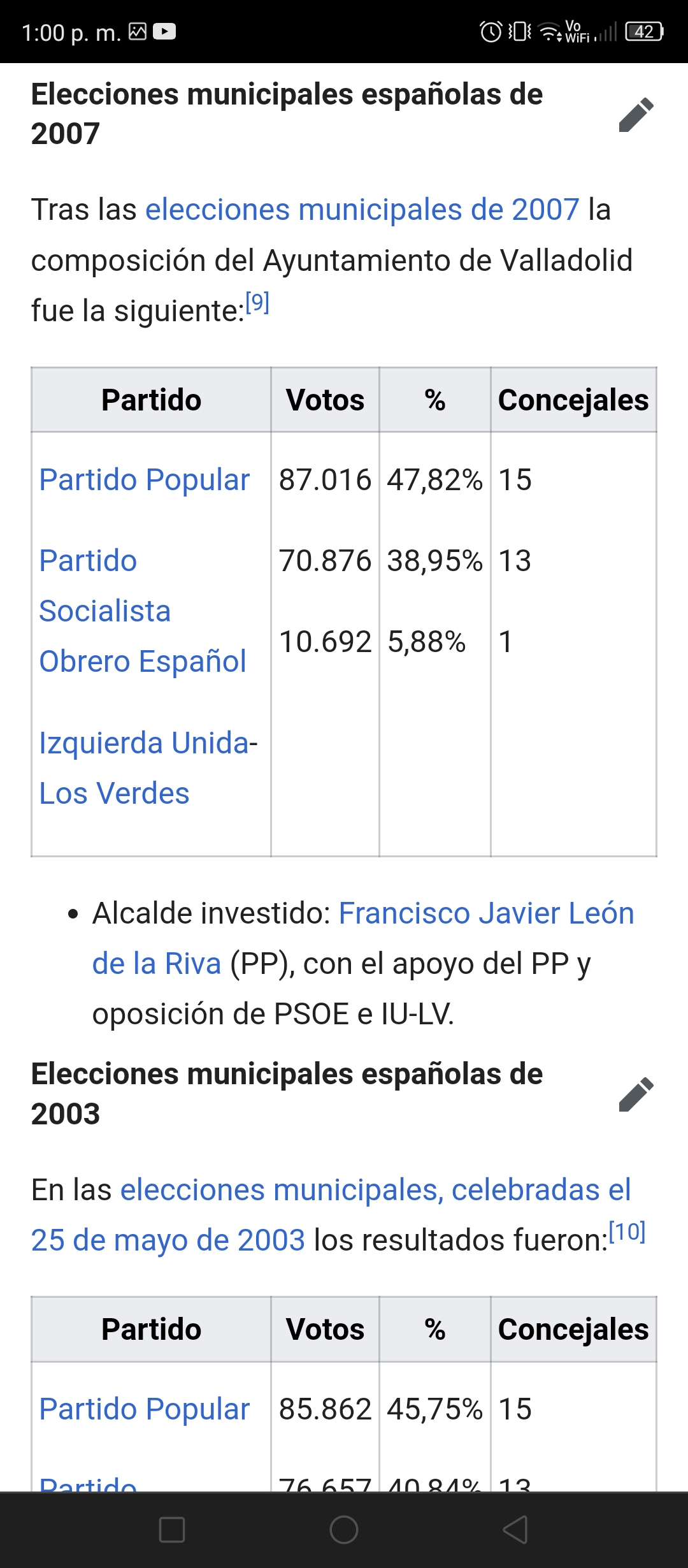Open Francisco Javier León de la Riva link
The image size is (688, 1568).
pos(363,938)
